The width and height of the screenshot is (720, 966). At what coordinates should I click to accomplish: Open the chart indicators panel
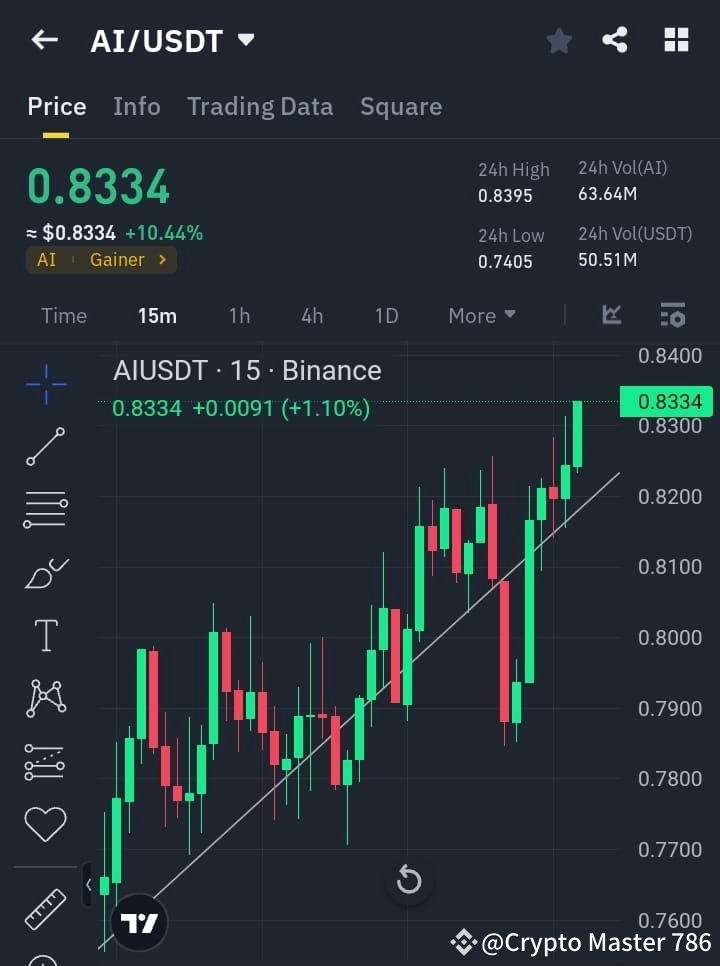[673, 315]
